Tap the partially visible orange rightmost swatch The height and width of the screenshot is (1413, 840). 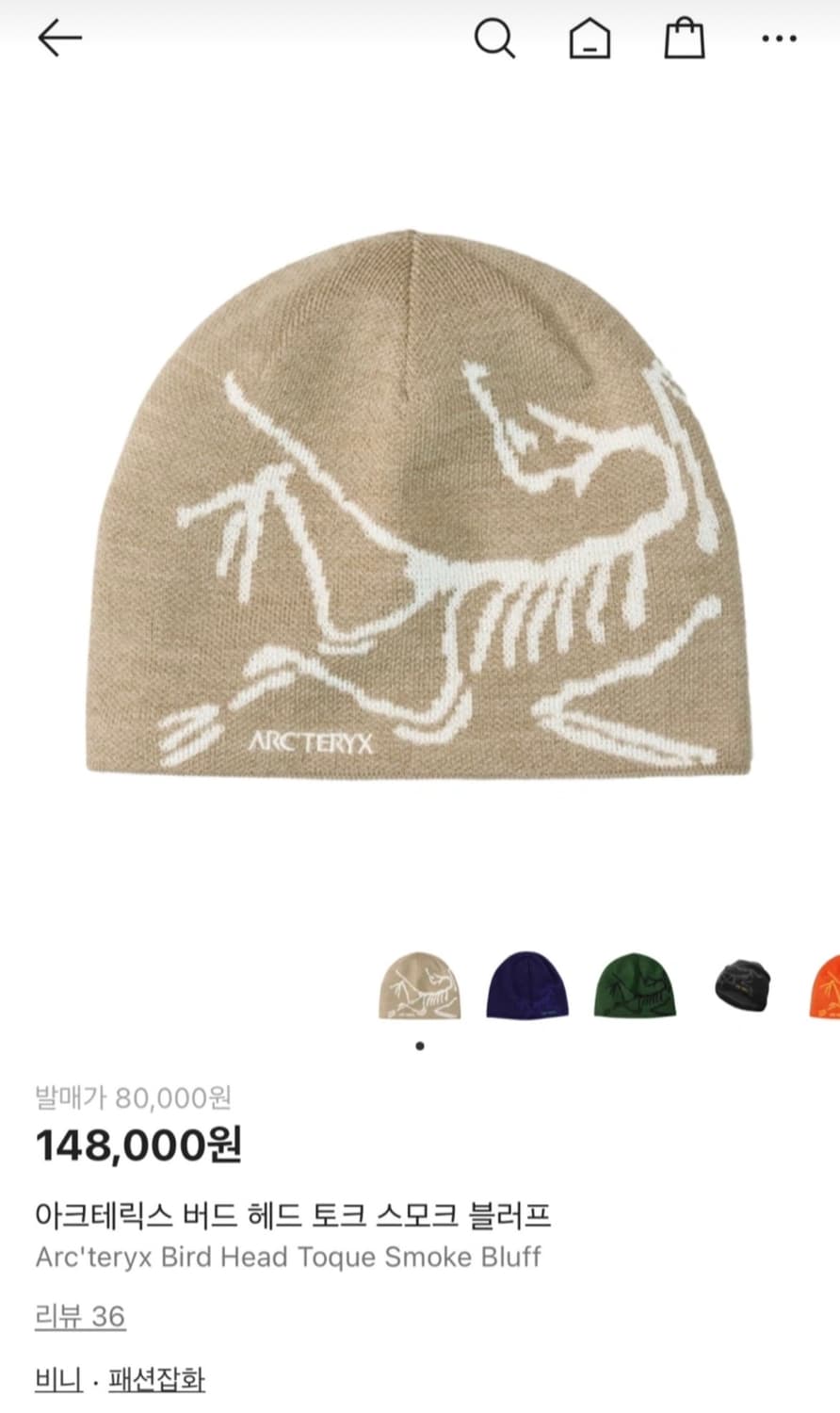click(824, 985)
